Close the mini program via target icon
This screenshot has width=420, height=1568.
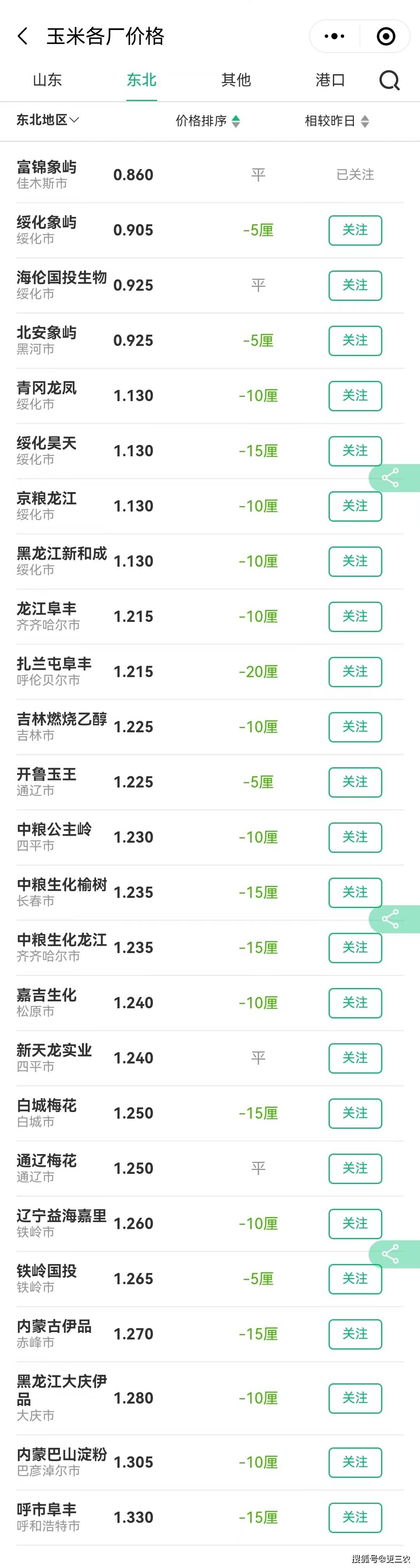coord(385,37)
